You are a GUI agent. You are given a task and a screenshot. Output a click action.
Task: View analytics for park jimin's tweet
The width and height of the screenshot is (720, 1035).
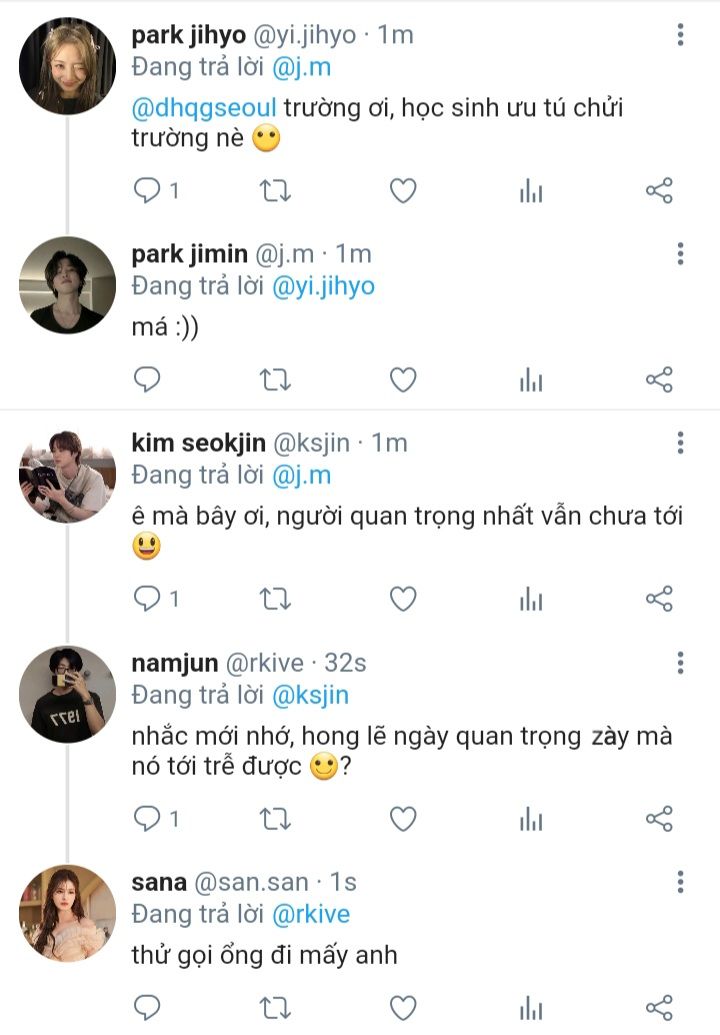531,380
